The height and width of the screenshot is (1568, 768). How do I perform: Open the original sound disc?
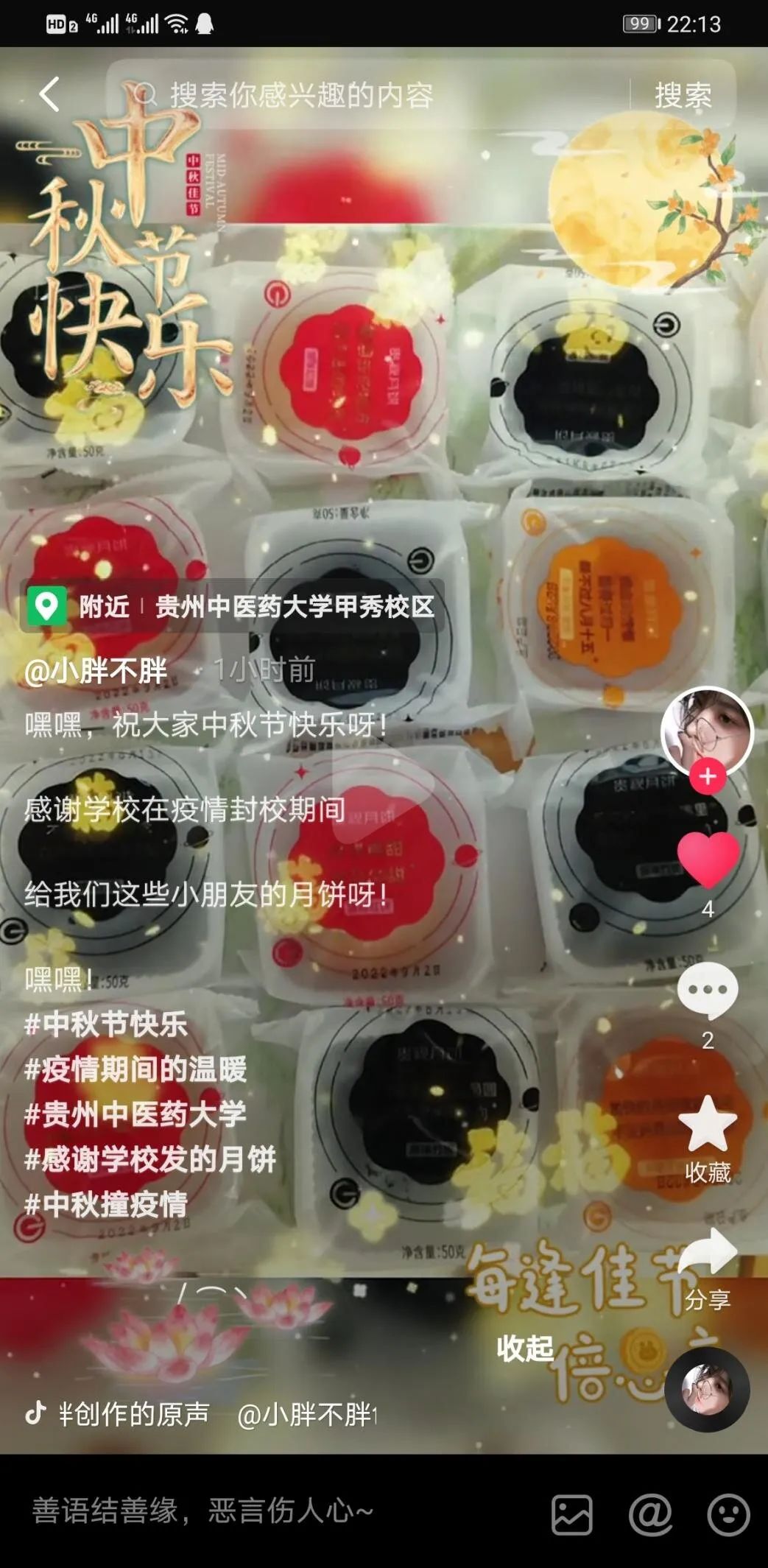click(707, 1390)
